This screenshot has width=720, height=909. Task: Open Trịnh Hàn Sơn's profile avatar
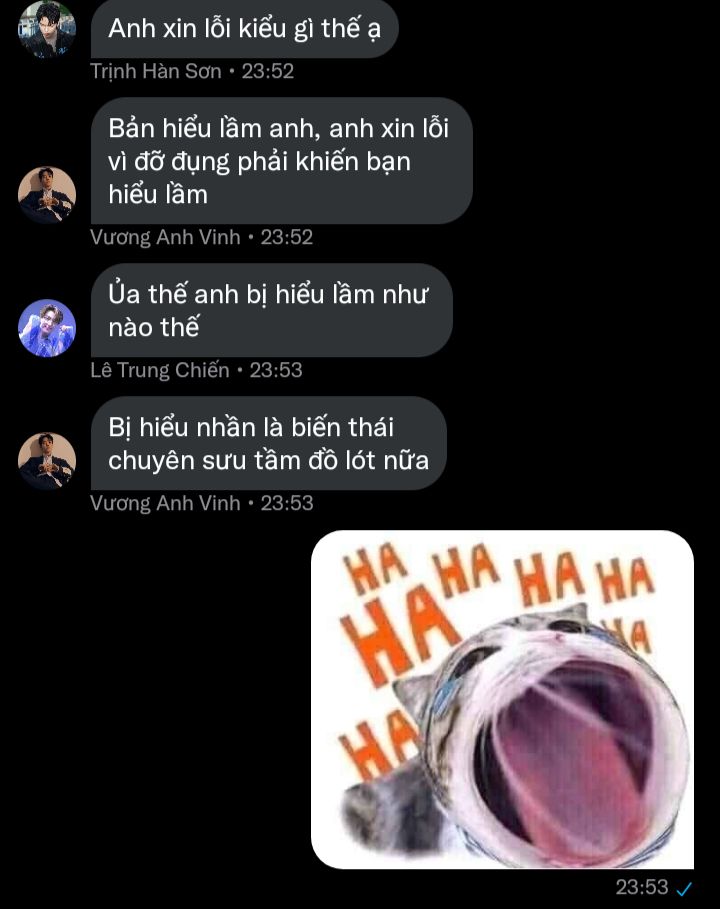click(x=47, y=29)
